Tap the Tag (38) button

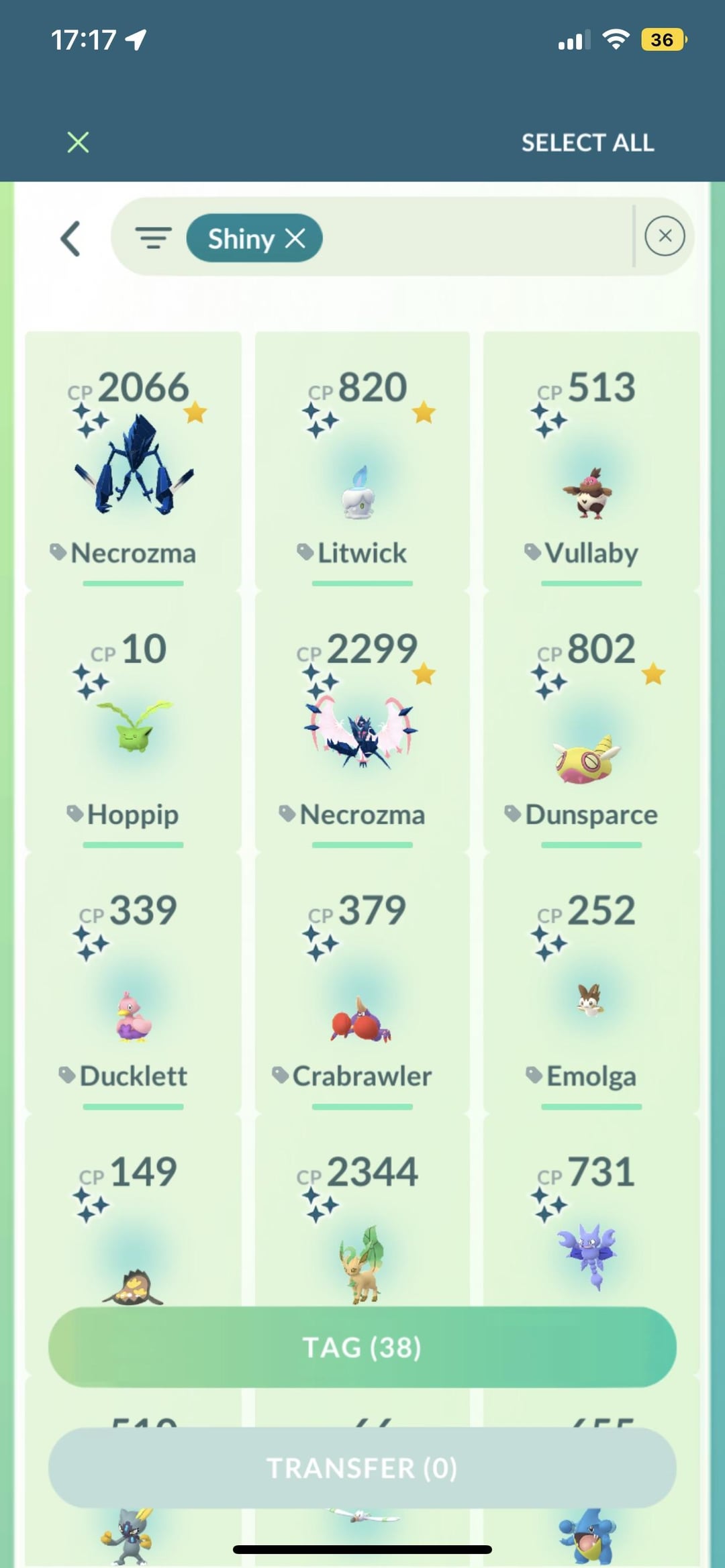[x=362, y=1347]
